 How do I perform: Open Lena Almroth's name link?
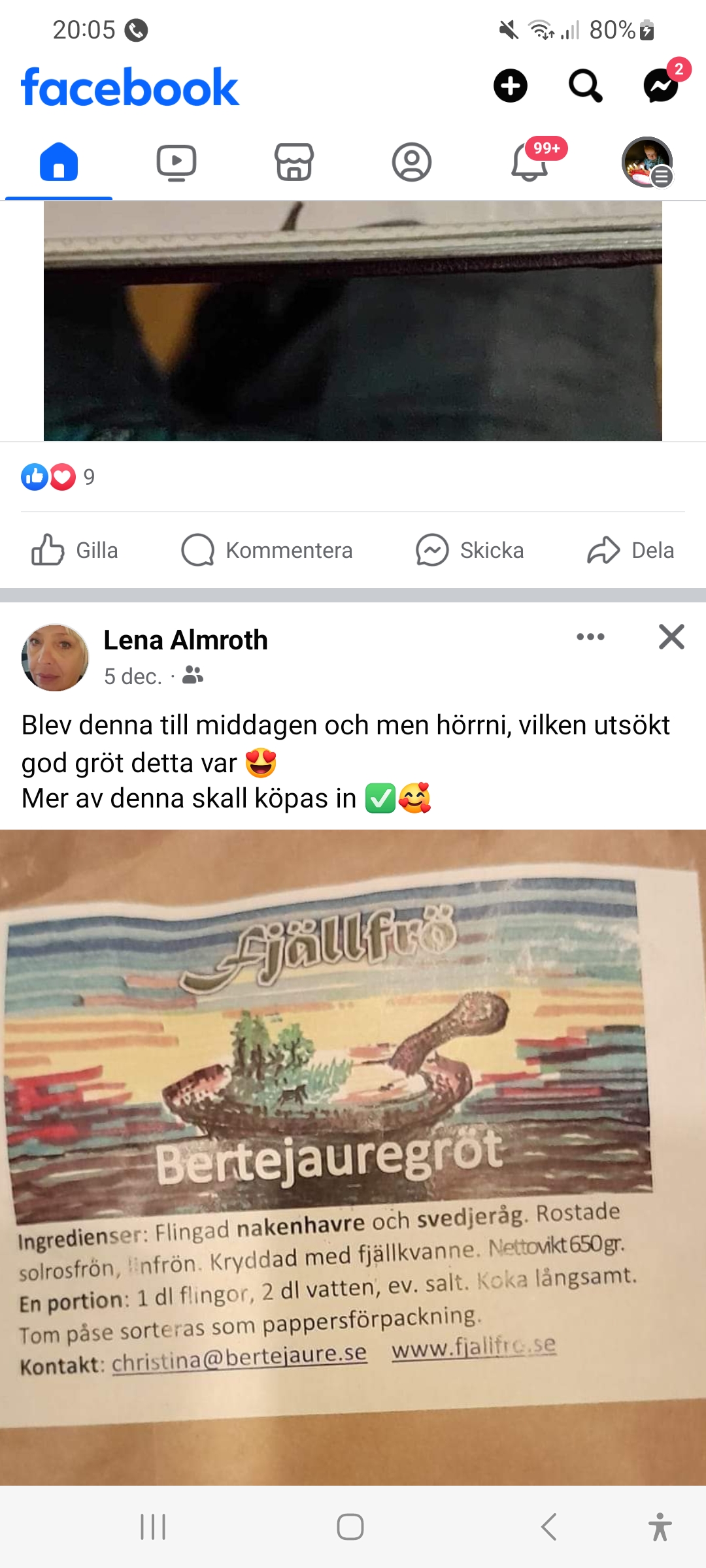tap(186, 640)
